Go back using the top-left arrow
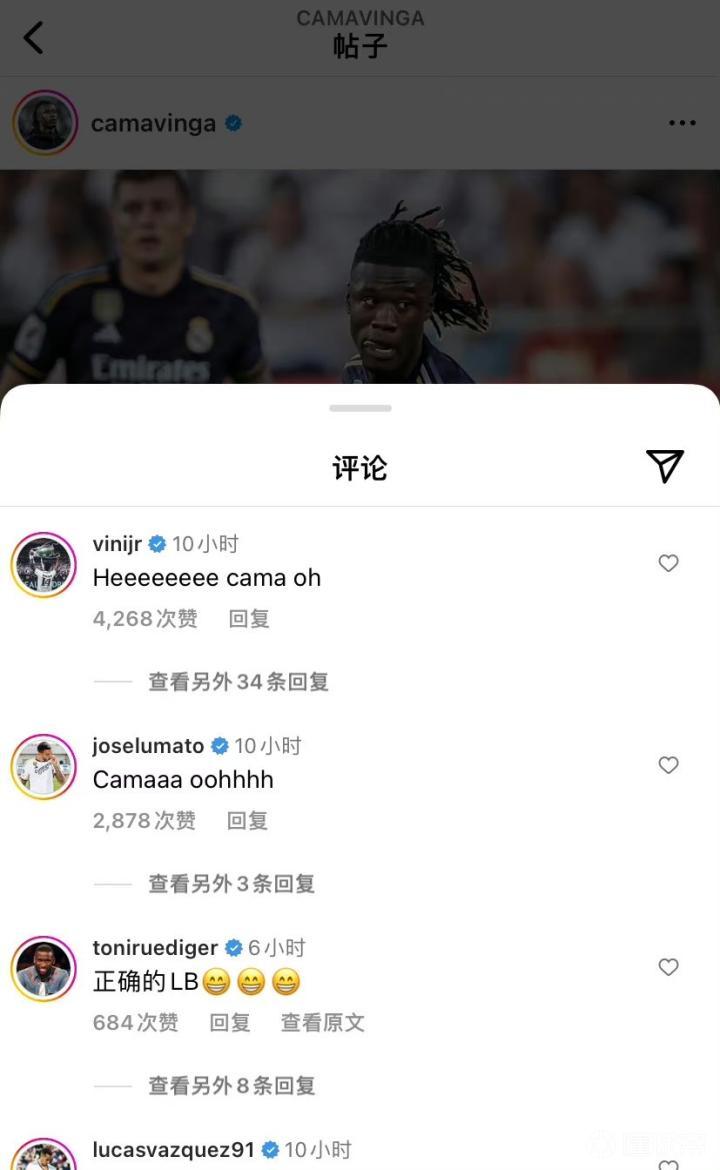The height and width of the screenshot is (1170, 720). click(34, 38)
